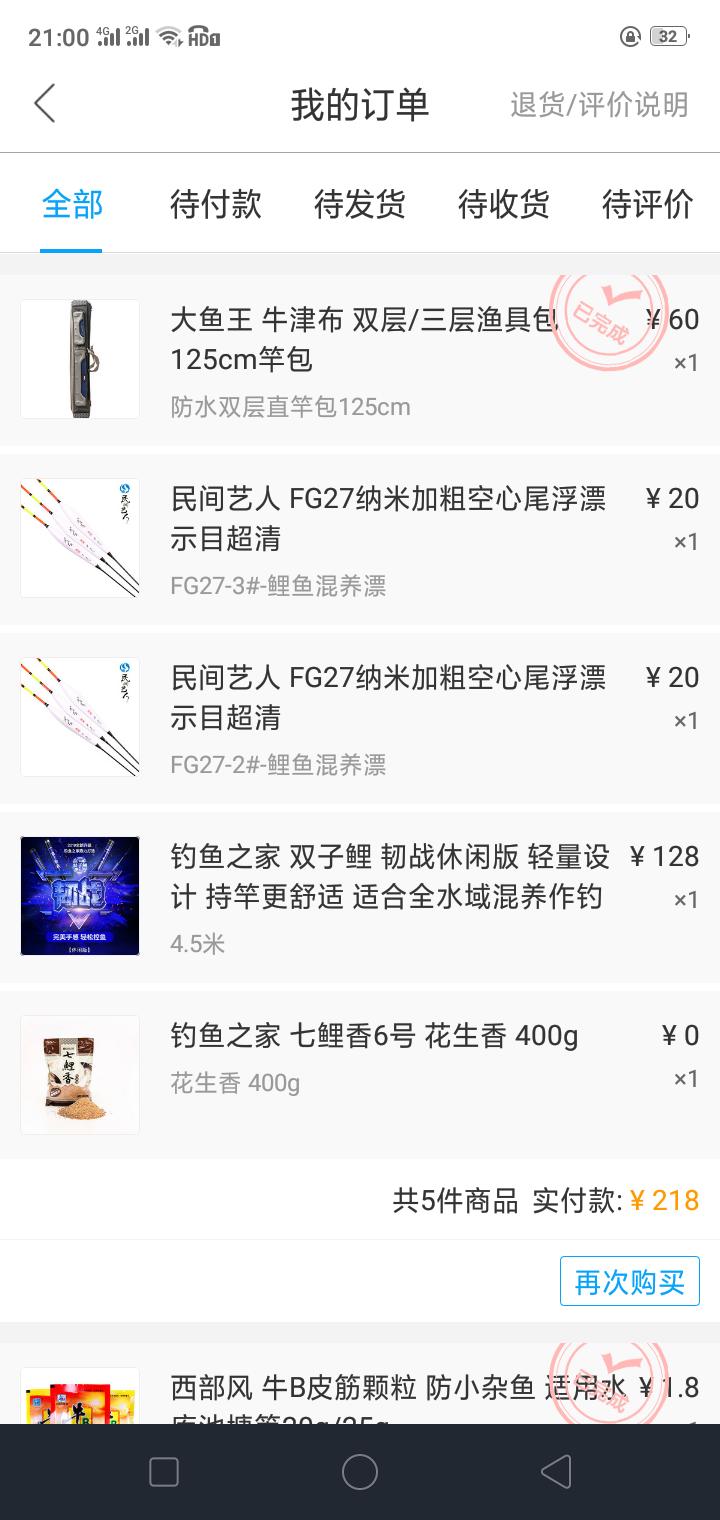Image resolution: width=720 pixels, height=1520 pixels.
Task: Tap the FG27-3# float product image
Action: click(x=79, y=537)
